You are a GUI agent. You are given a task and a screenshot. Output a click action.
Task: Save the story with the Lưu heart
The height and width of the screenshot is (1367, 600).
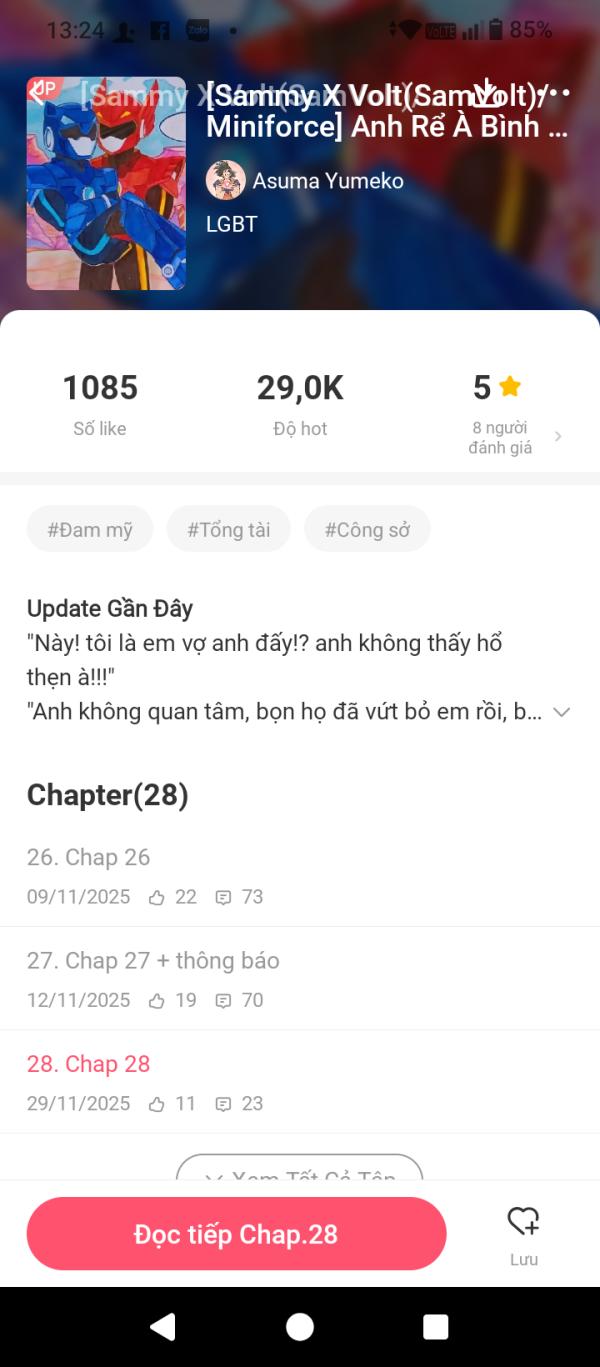tap(523, 1233)
